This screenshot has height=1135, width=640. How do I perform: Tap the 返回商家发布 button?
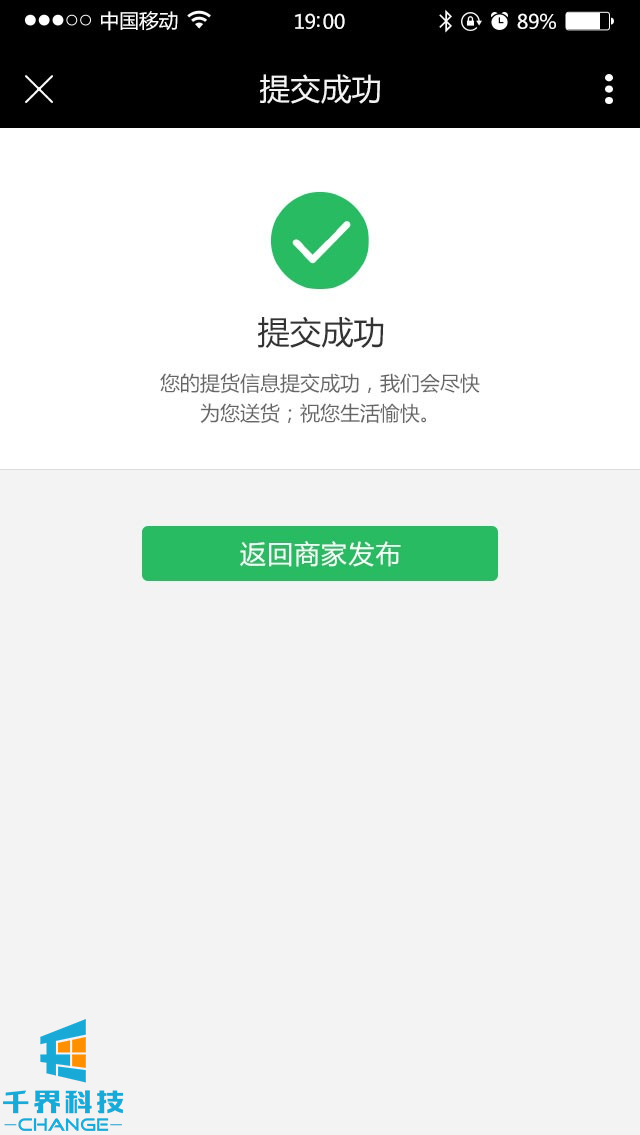(x=320, y=553)
